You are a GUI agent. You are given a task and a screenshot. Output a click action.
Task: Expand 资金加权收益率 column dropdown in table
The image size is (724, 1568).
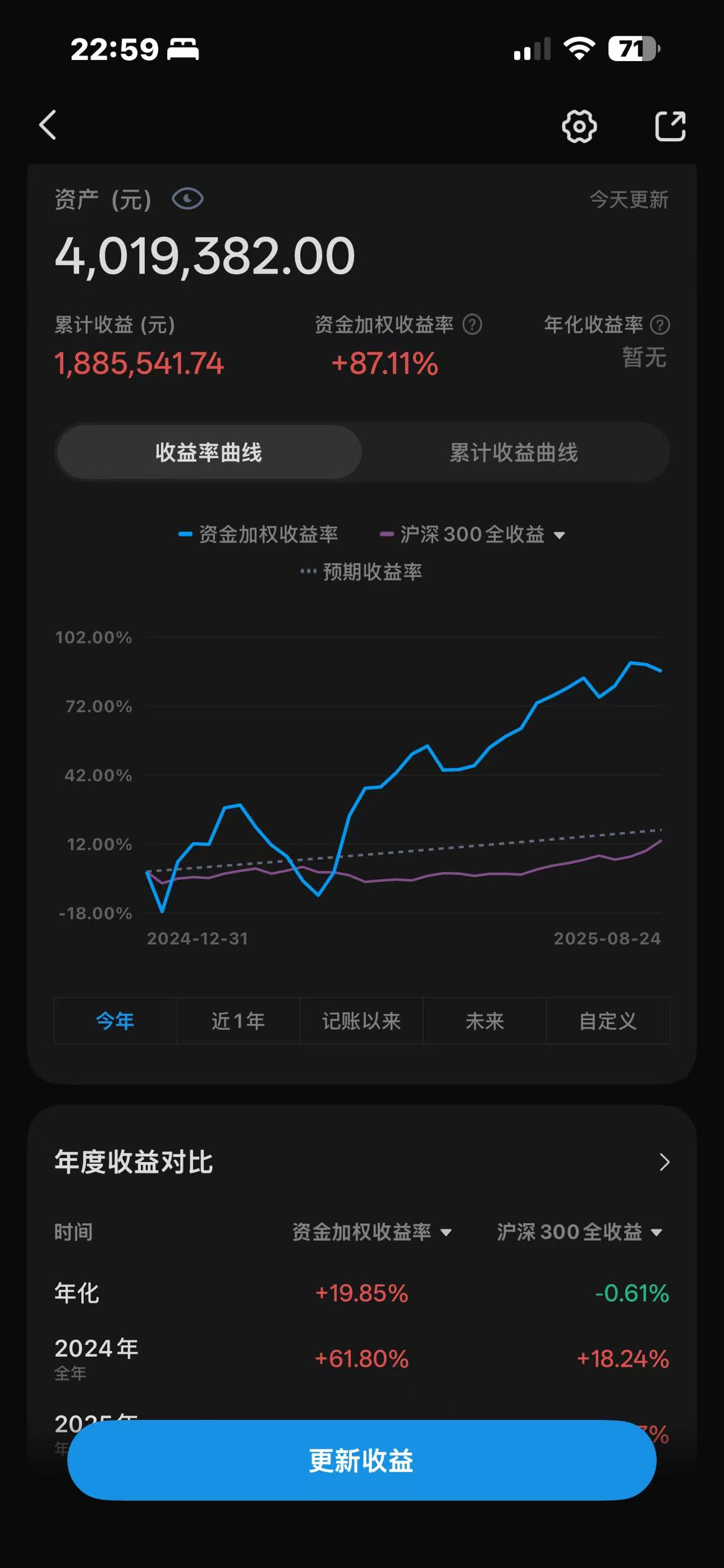pos(445,1233)
